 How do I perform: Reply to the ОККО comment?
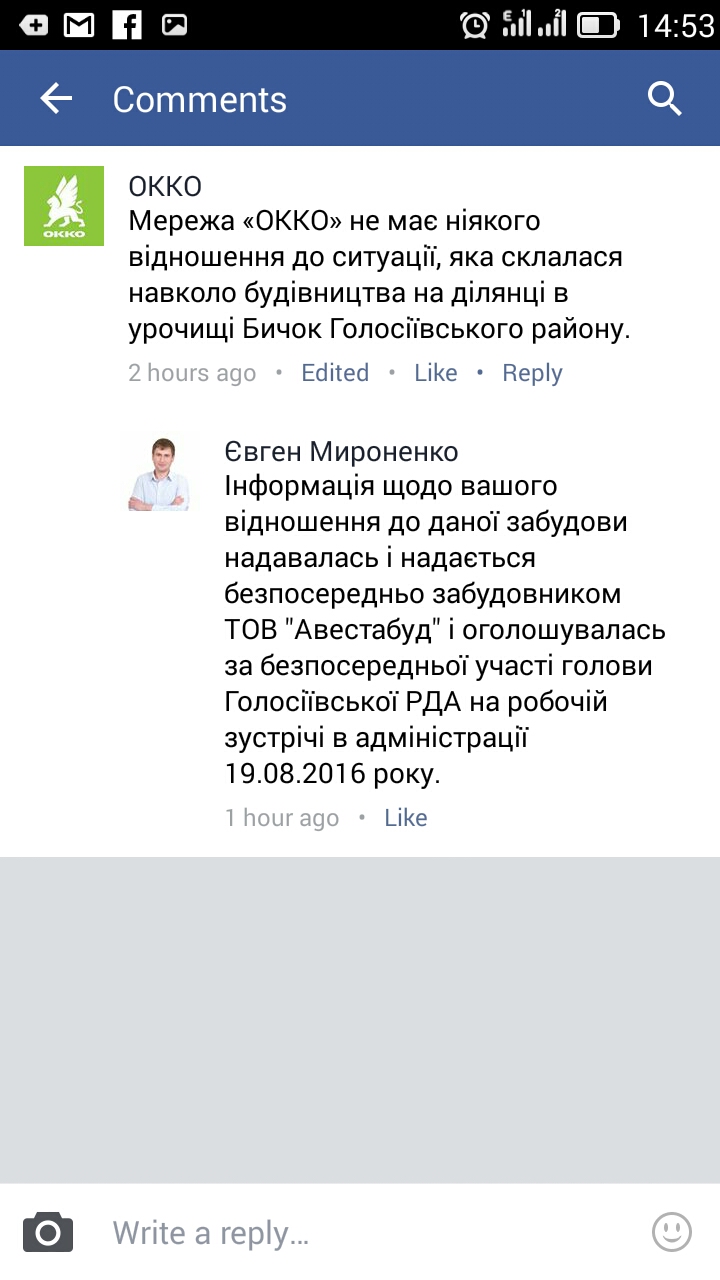click(532, 373)
